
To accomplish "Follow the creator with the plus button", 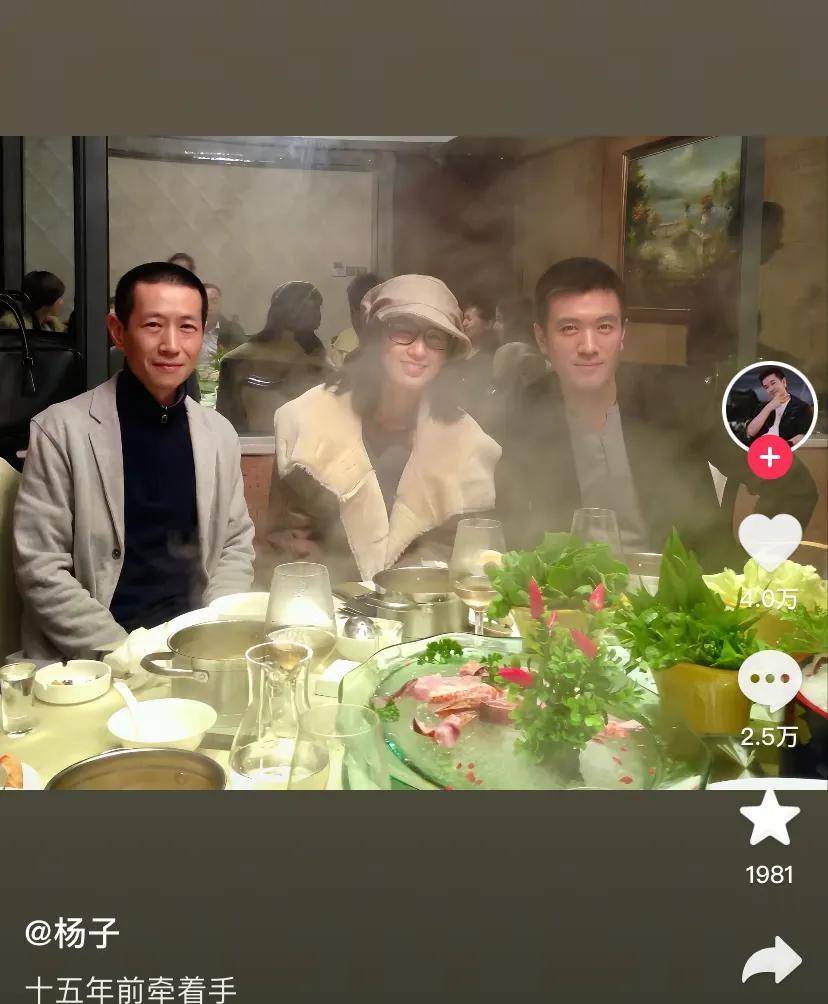I will (769, 458).
